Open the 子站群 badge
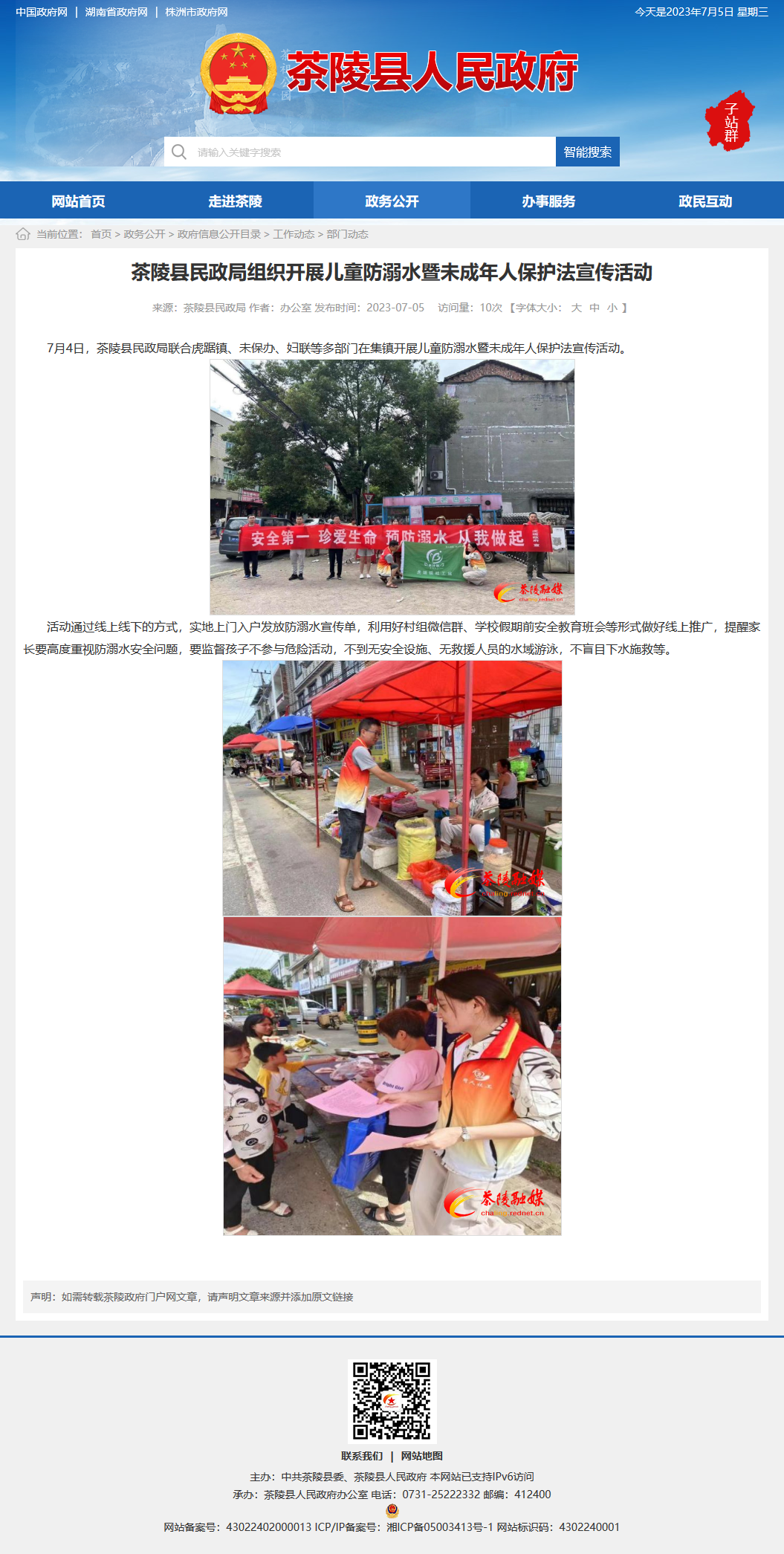Image resolution: width=784 pixels, height=1554 pixels. 730,121
